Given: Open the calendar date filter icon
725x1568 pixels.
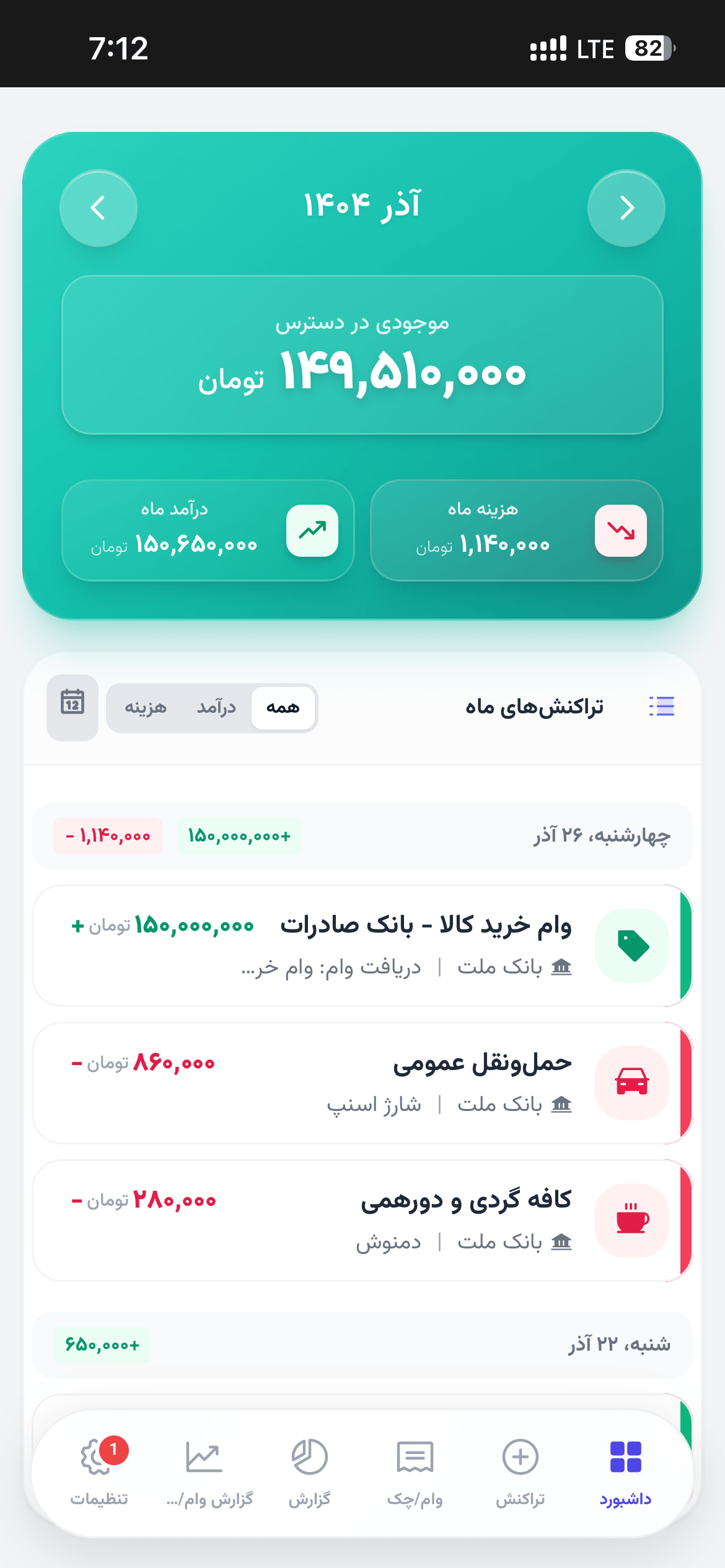Looking at the screenshot, I should (72, 707).
